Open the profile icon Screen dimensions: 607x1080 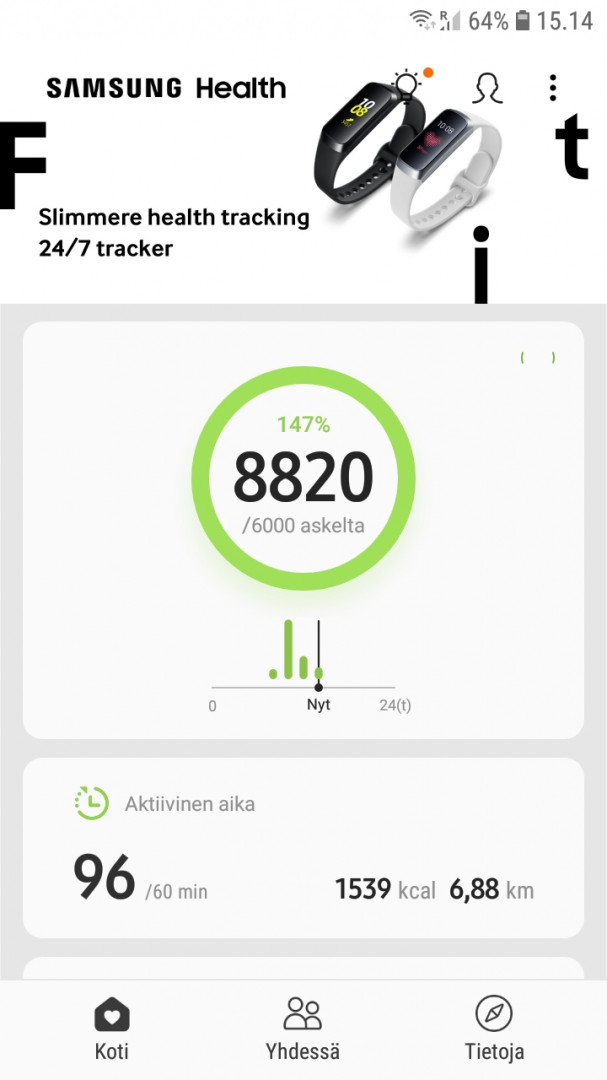coord(487,88)
